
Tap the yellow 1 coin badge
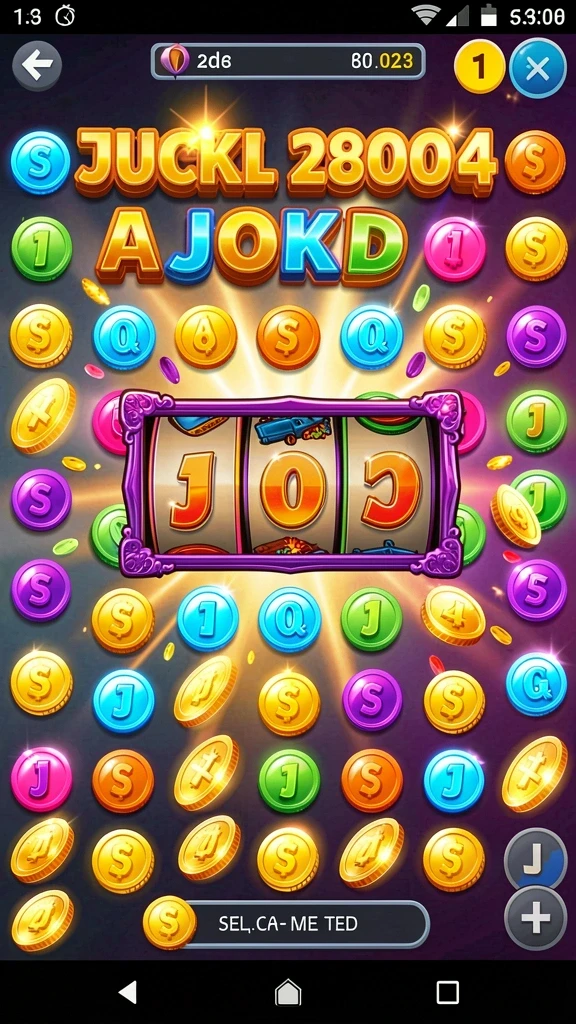[479, 67]
